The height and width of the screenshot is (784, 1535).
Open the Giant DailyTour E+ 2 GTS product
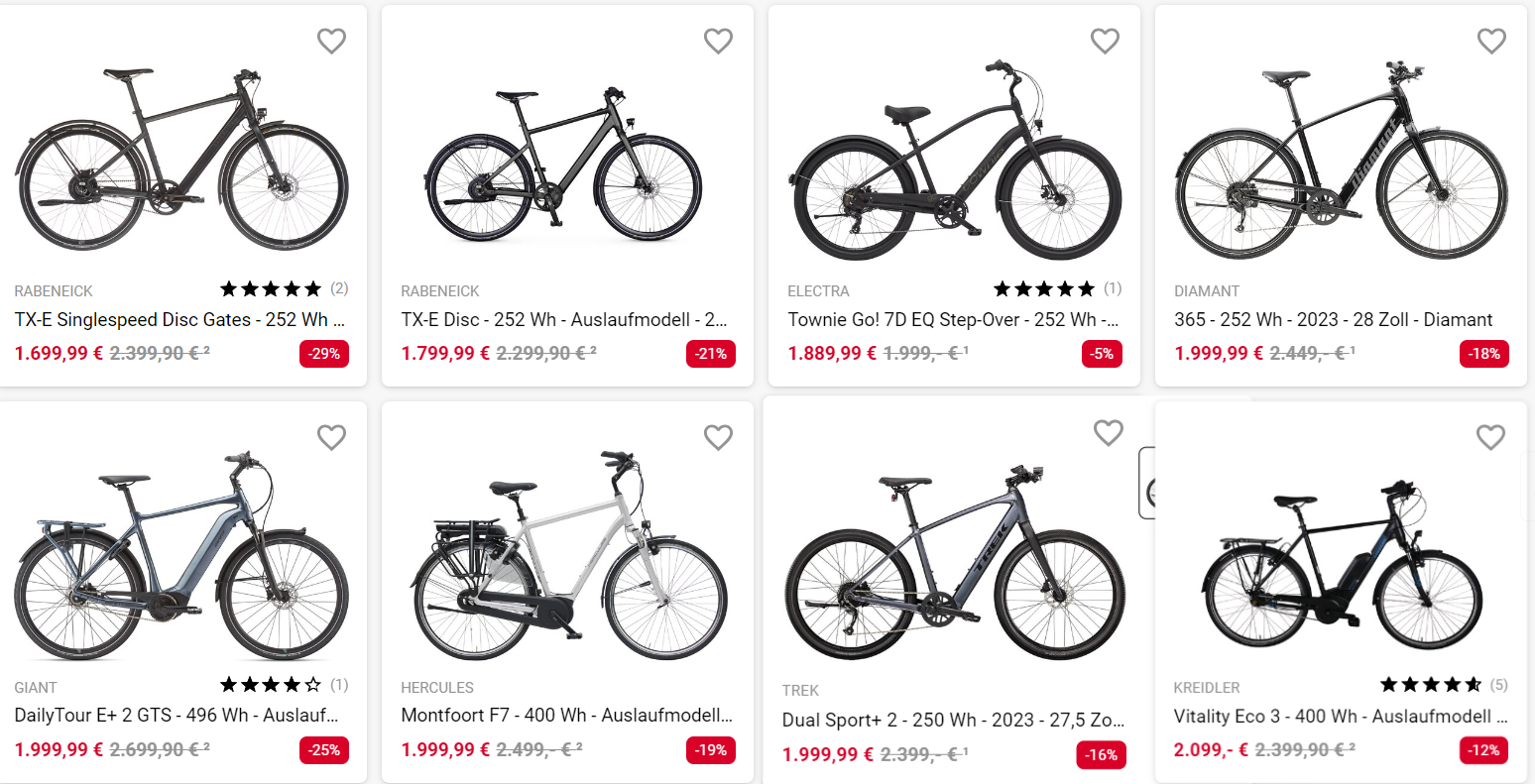click(x=177, y=716)
